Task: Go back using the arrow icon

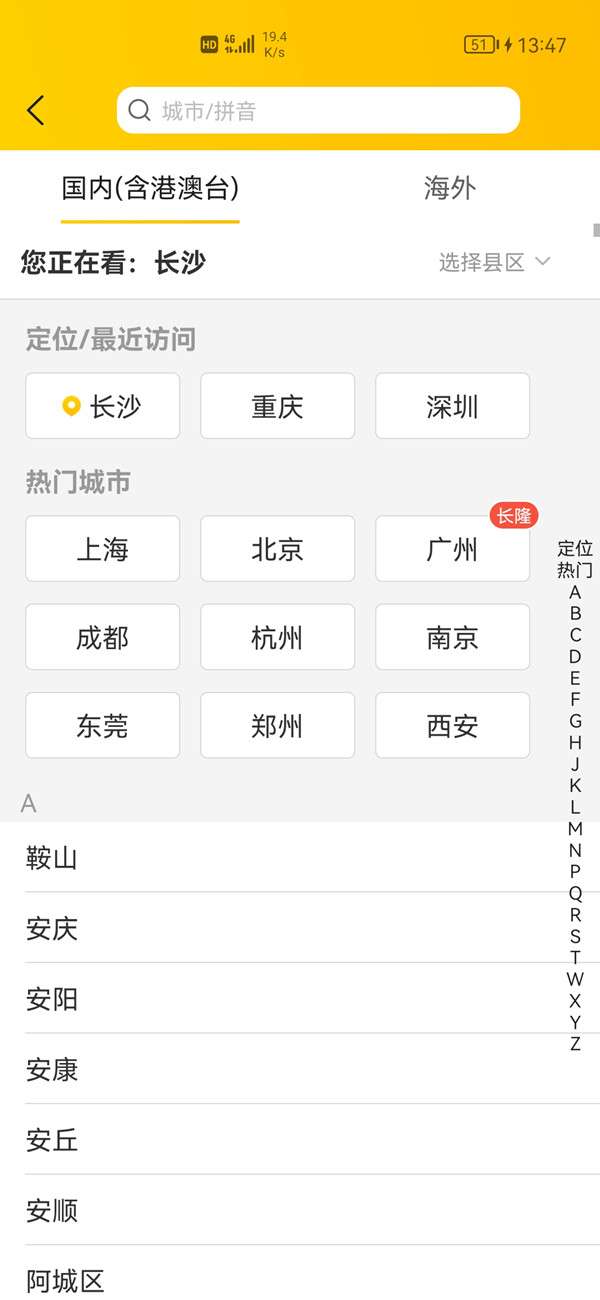Action: [x=36, y=110]
